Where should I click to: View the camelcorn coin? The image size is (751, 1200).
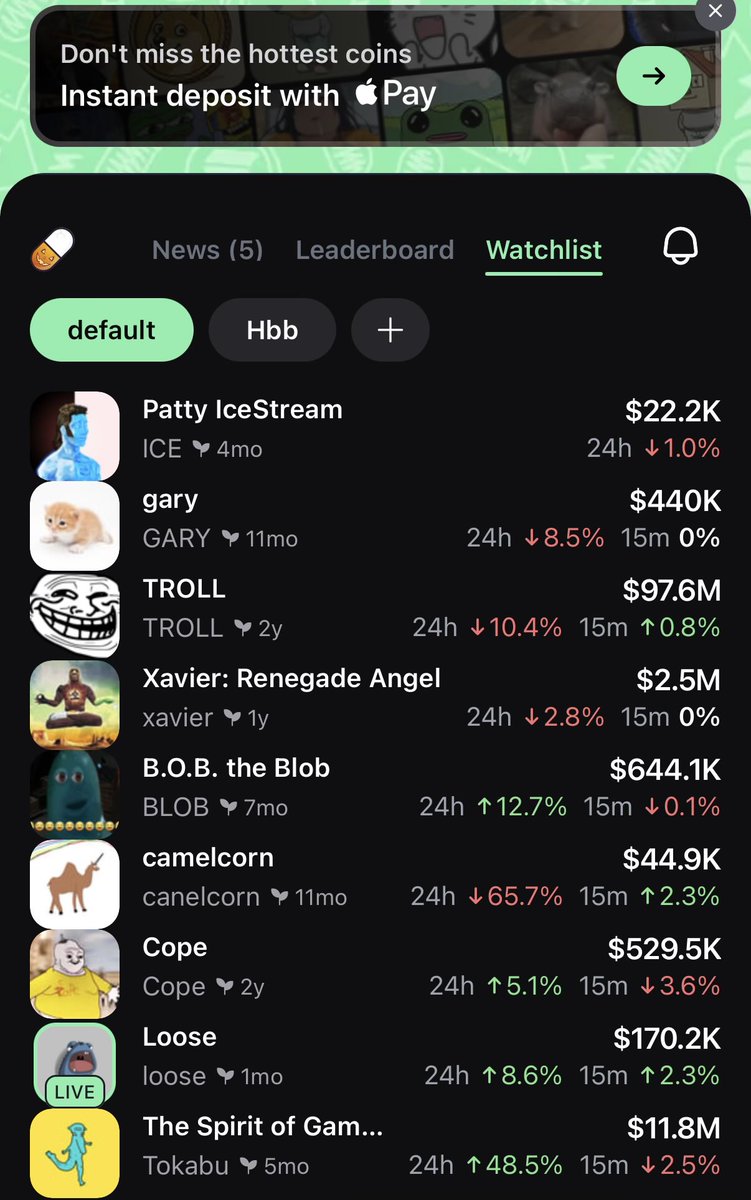pyautogui.click(x=375, y=876)
